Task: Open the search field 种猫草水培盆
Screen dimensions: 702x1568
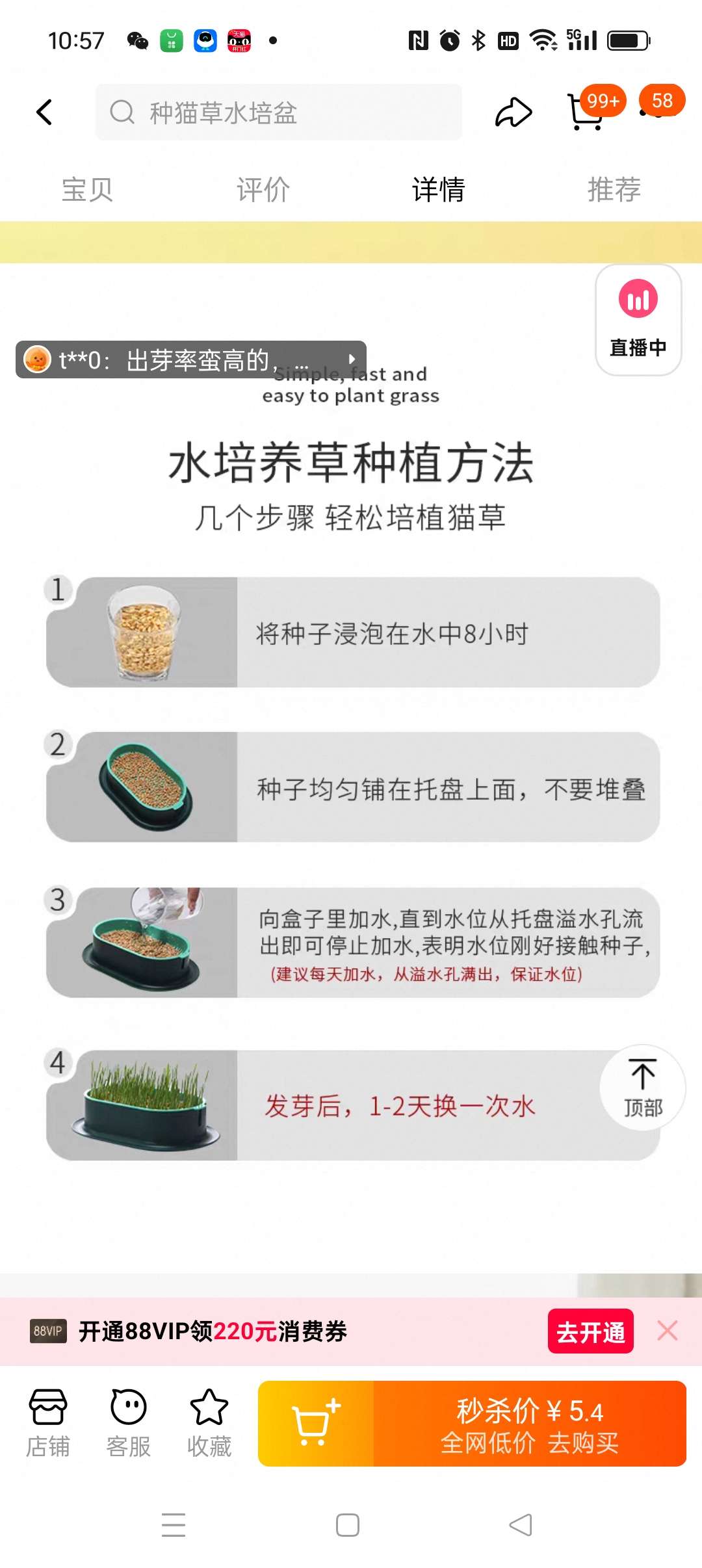Action: pyautogui.click(x=278, y=112)
